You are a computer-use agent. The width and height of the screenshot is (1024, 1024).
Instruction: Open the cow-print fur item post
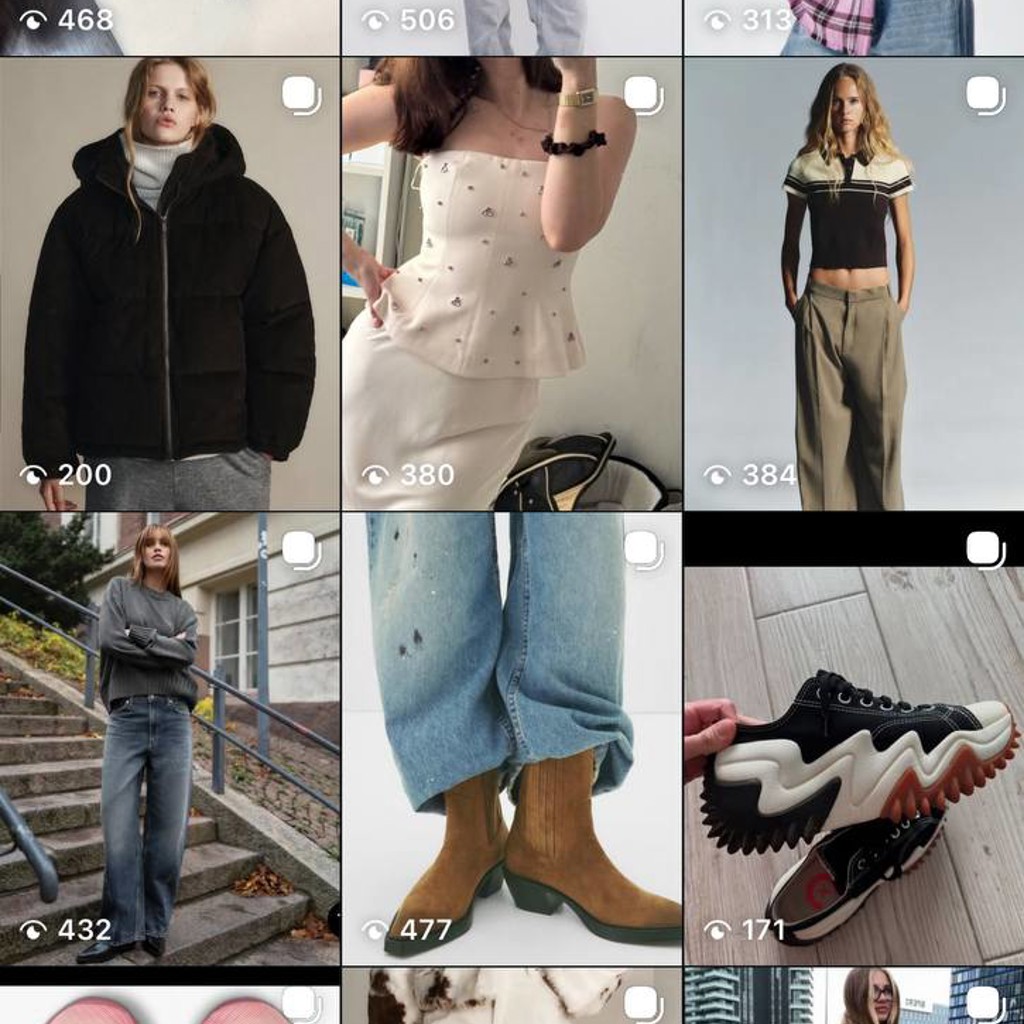512,996
